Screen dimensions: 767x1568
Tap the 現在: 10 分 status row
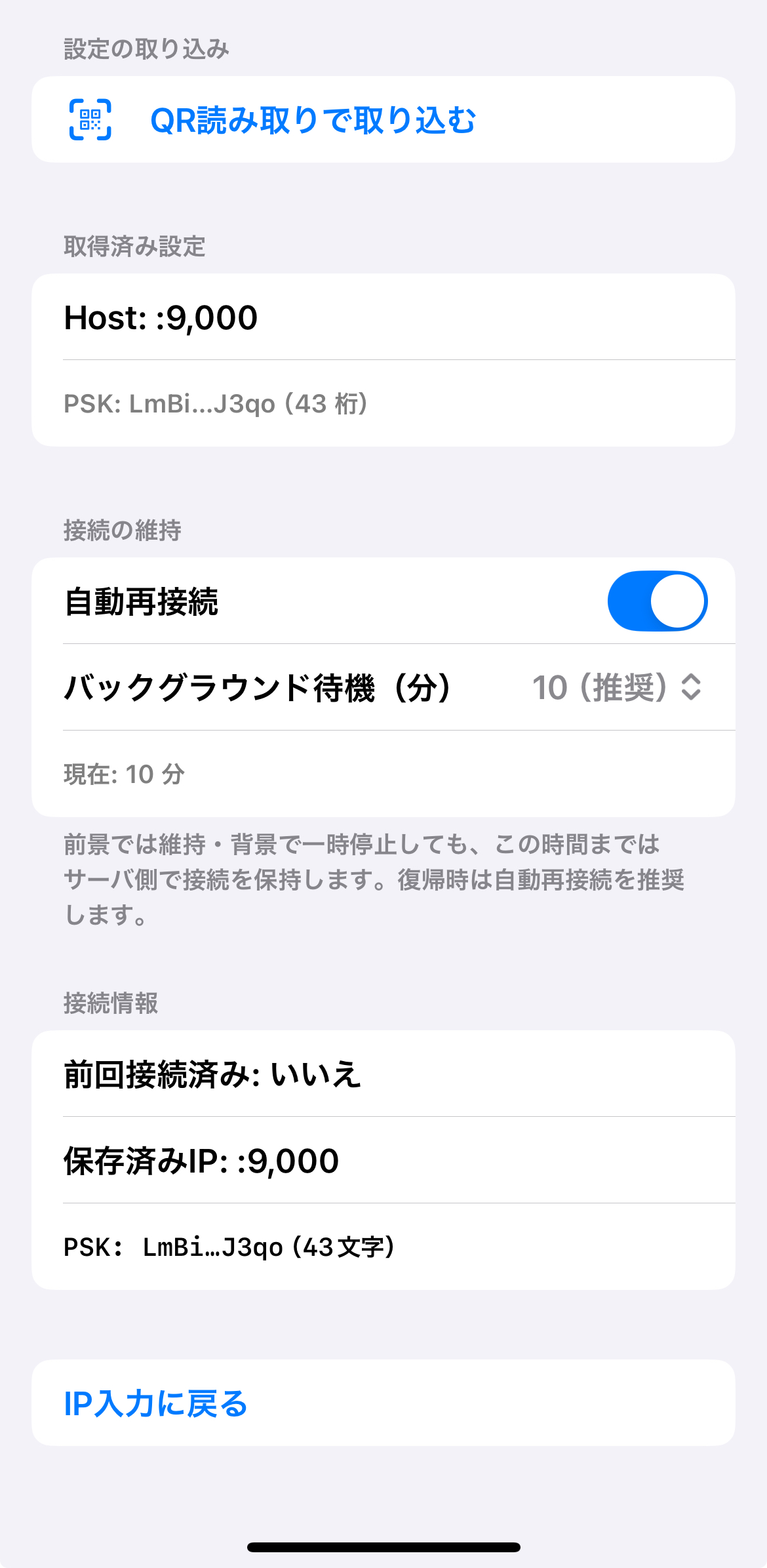[x=383, y=774]
